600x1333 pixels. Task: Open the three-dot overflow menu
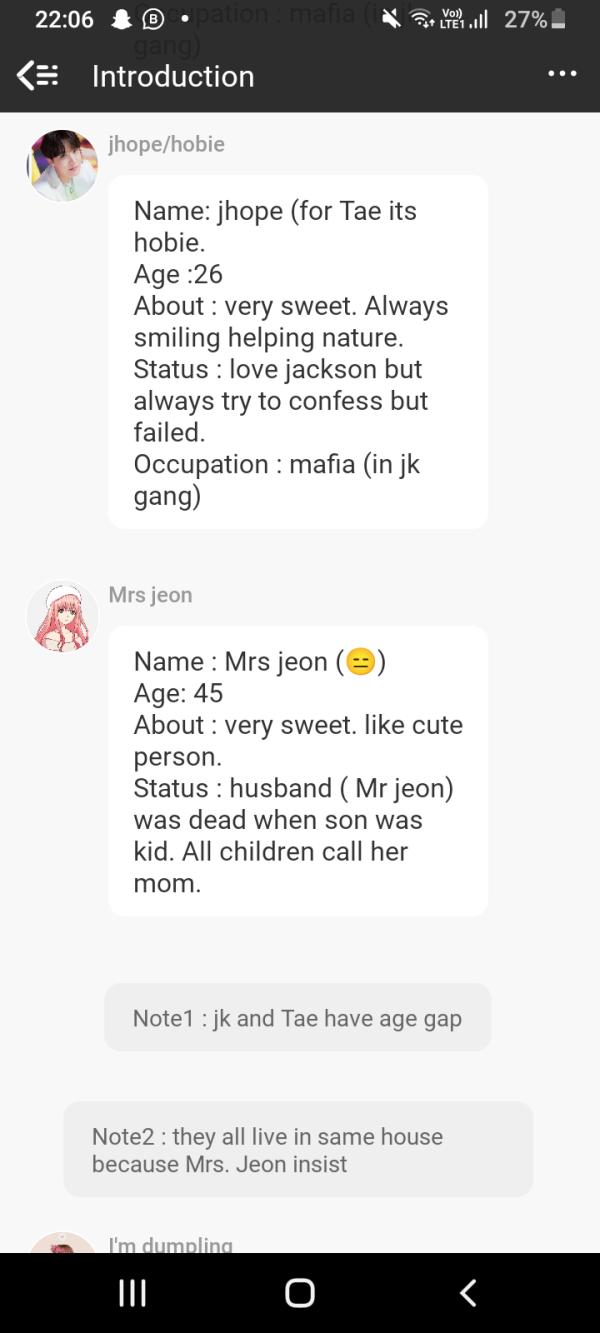(x=562, y=74)
